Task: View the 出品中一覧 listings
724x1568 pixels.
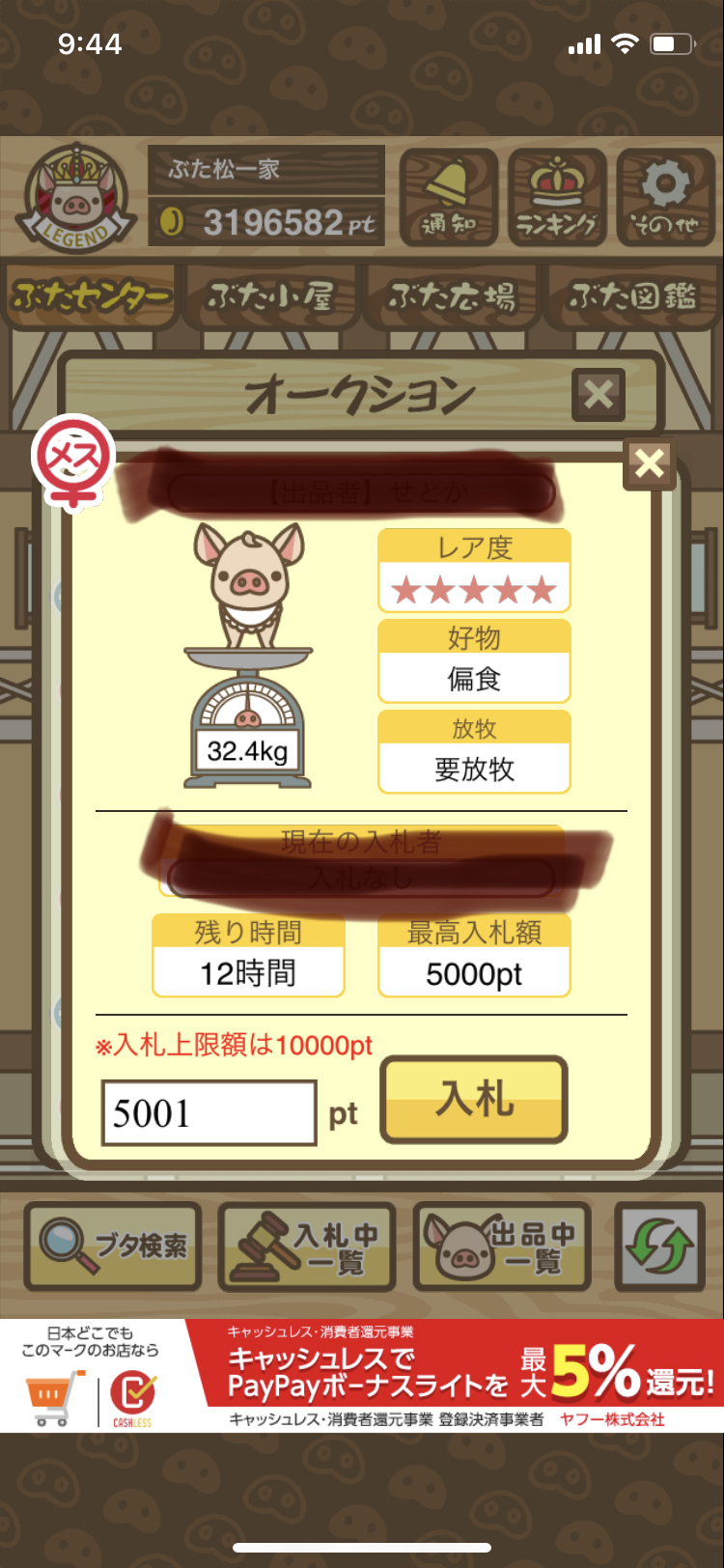Action: pos(502,1246)
